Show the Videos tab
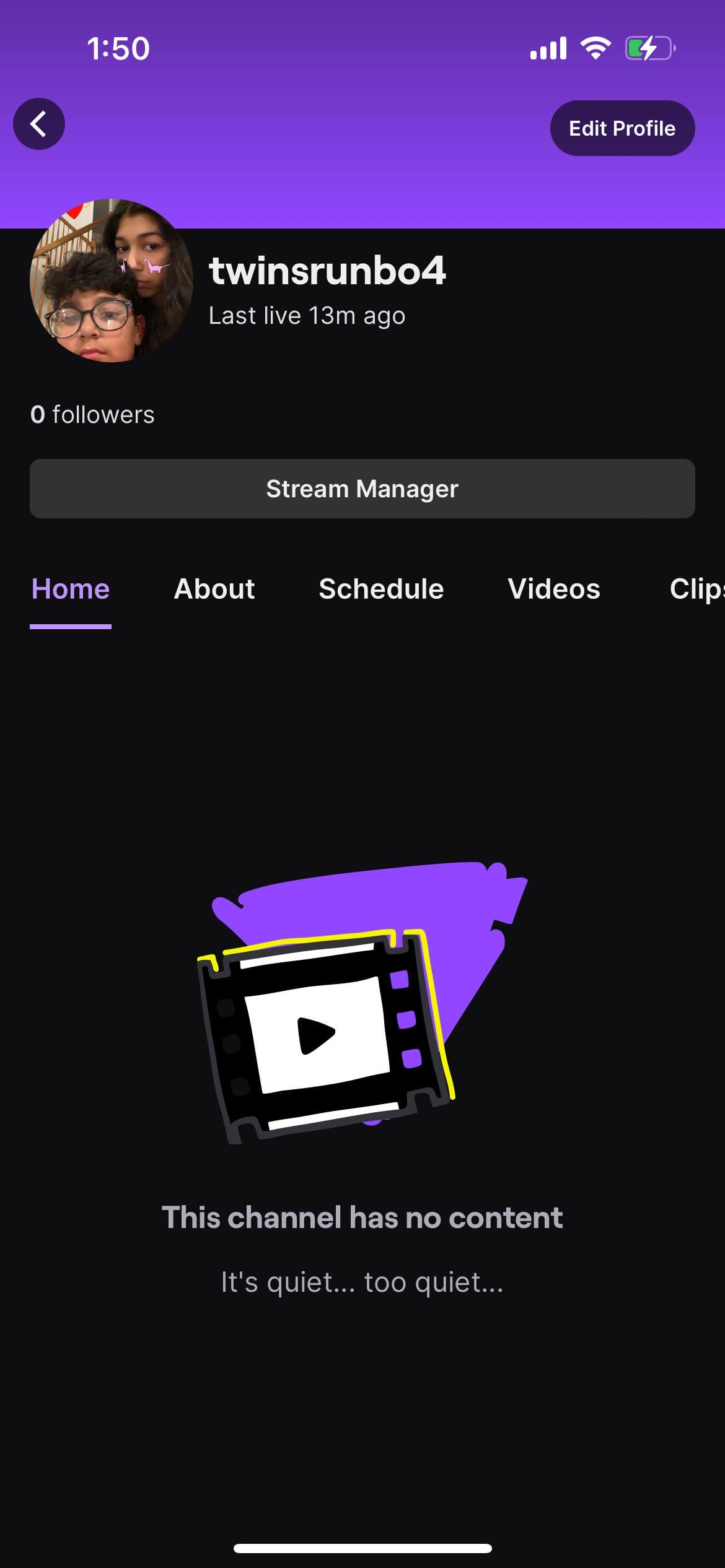Viewport: 725px width, 1568px height. pos(554,589)
